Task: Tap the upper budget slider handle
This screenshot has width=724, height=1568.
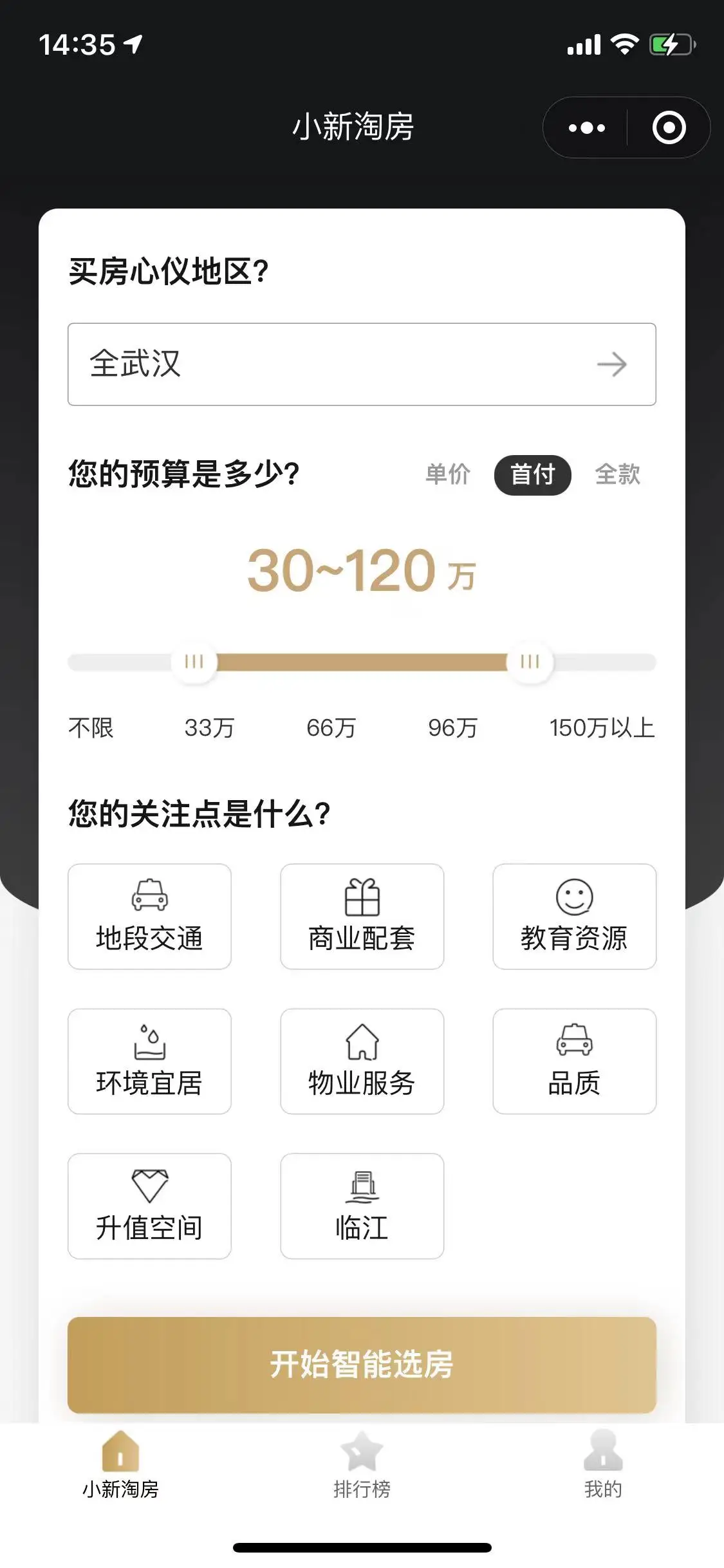Action: point(530,662)
